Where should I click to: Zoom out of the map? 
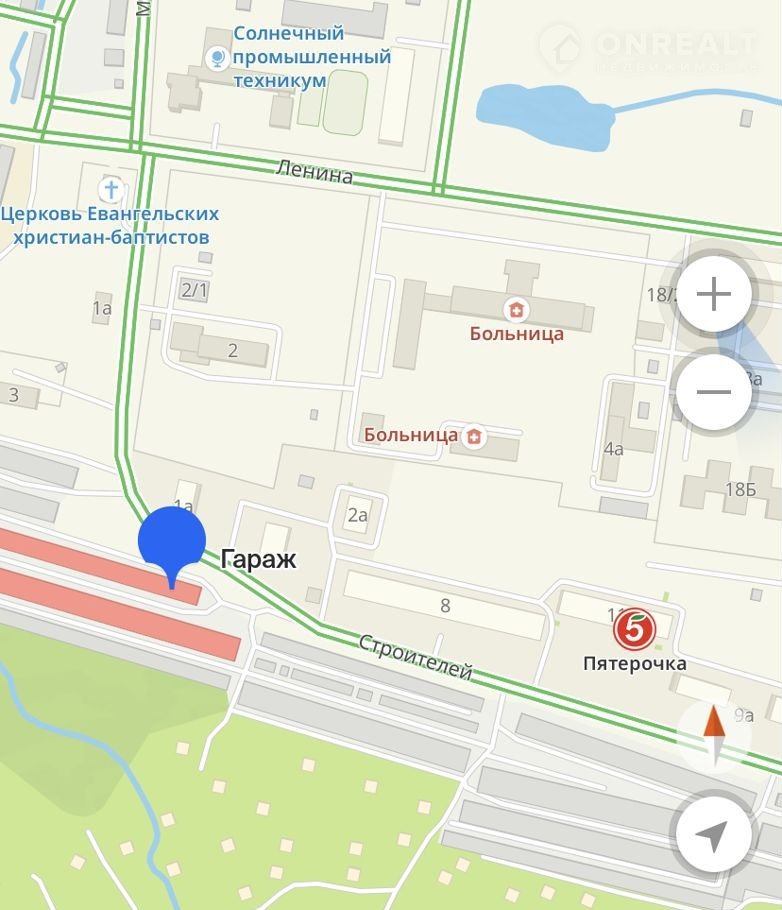(x=713, y=391)
